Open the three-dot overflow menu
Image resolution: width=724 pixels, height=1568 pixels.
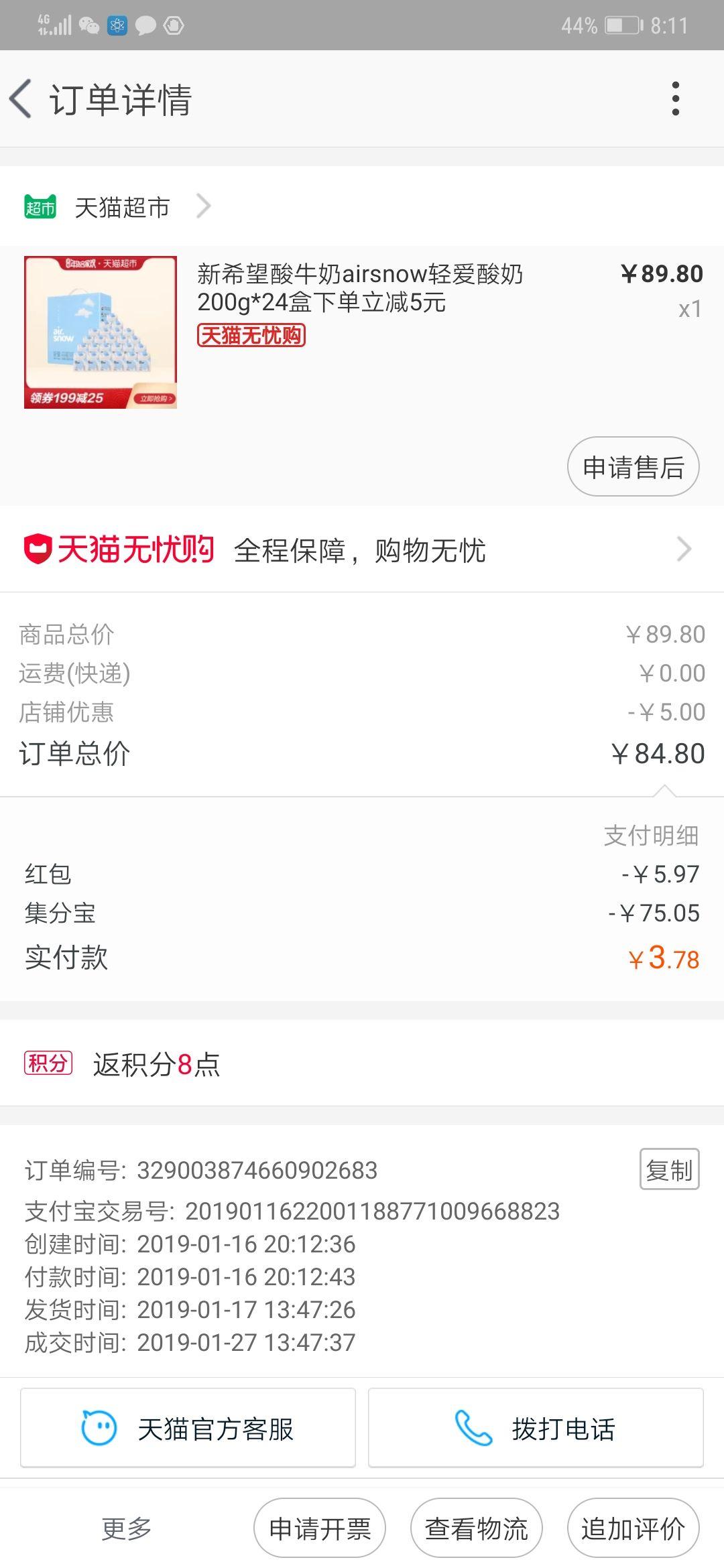[x=675, y=99]
